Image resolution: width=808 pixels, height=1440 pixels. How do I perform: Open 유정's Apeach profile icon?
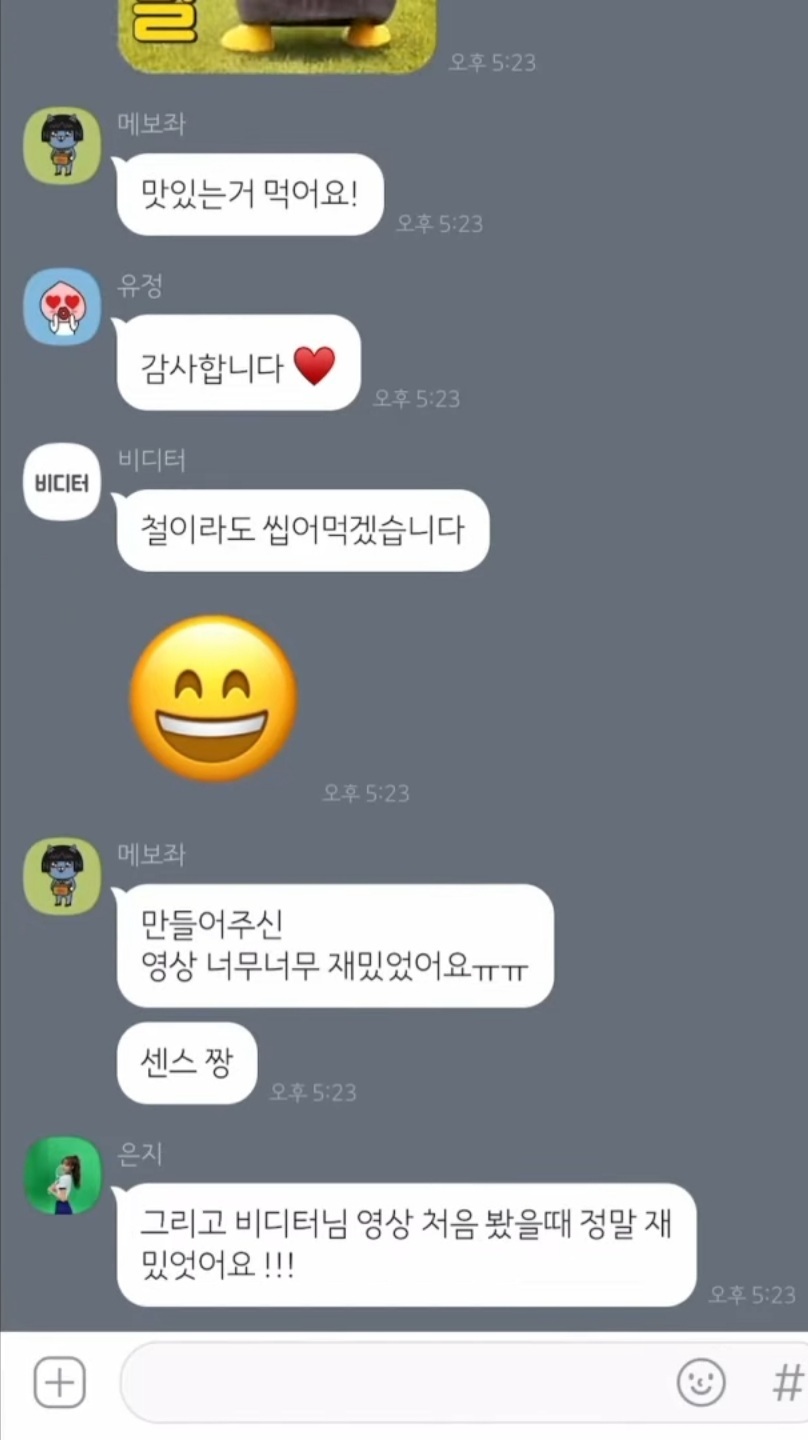tap(62, 307)
